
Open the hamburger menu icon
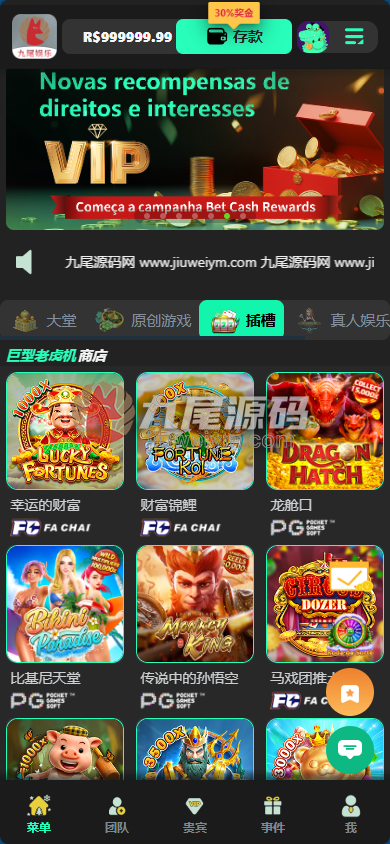click(x=354, y=37)
